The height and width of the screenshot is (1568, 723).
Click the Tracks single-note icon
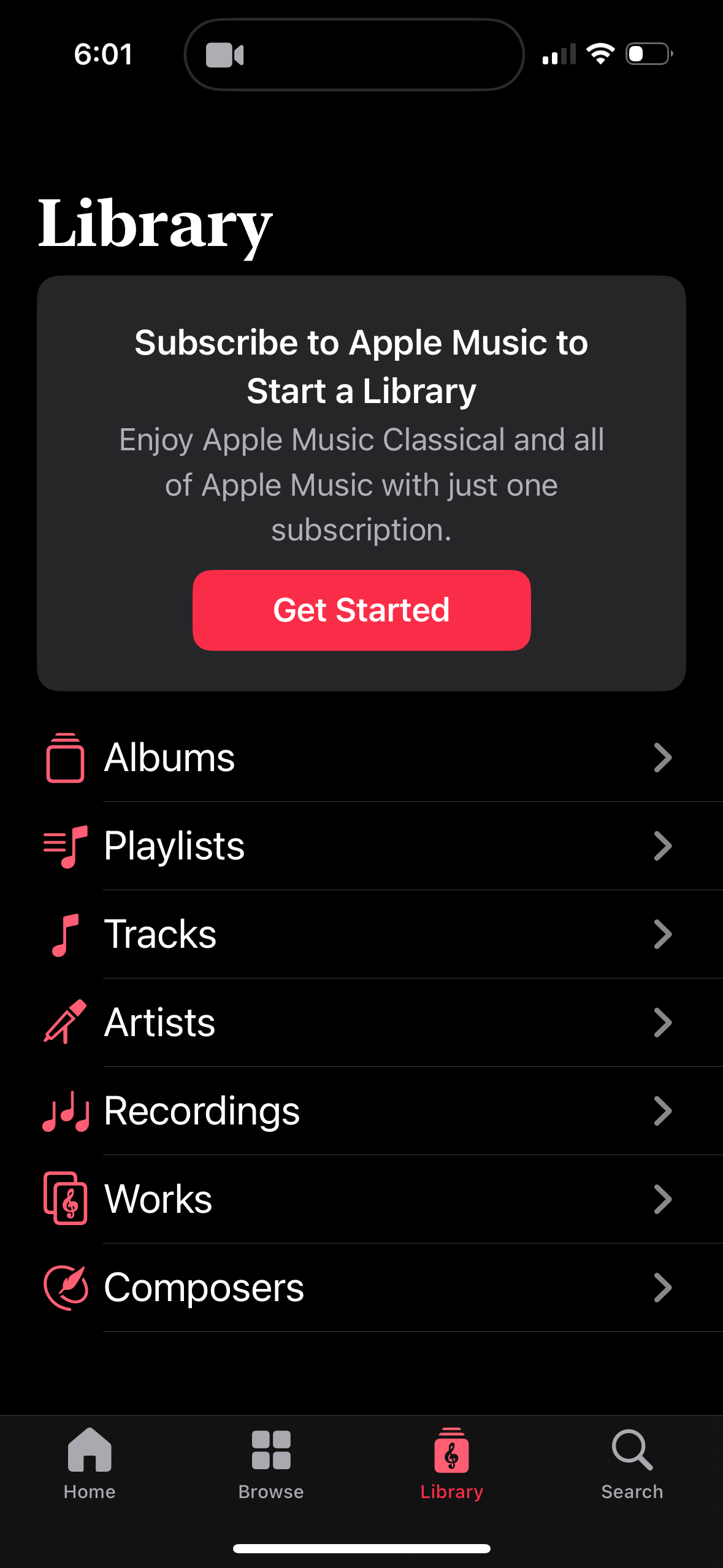66,934
